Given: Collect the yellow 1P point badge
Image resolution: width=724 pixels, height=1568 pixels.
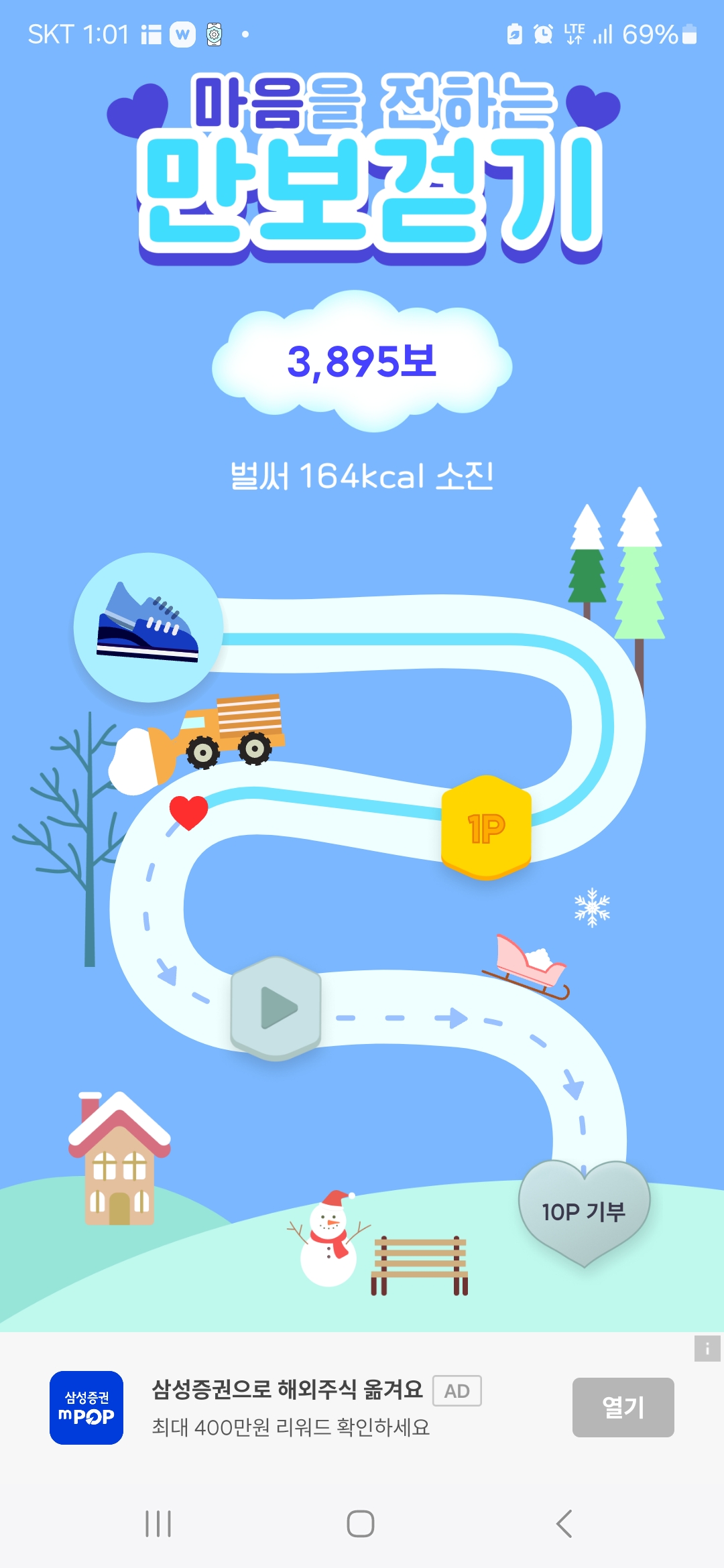Looking at the screenshot, I should pos(486,828).
